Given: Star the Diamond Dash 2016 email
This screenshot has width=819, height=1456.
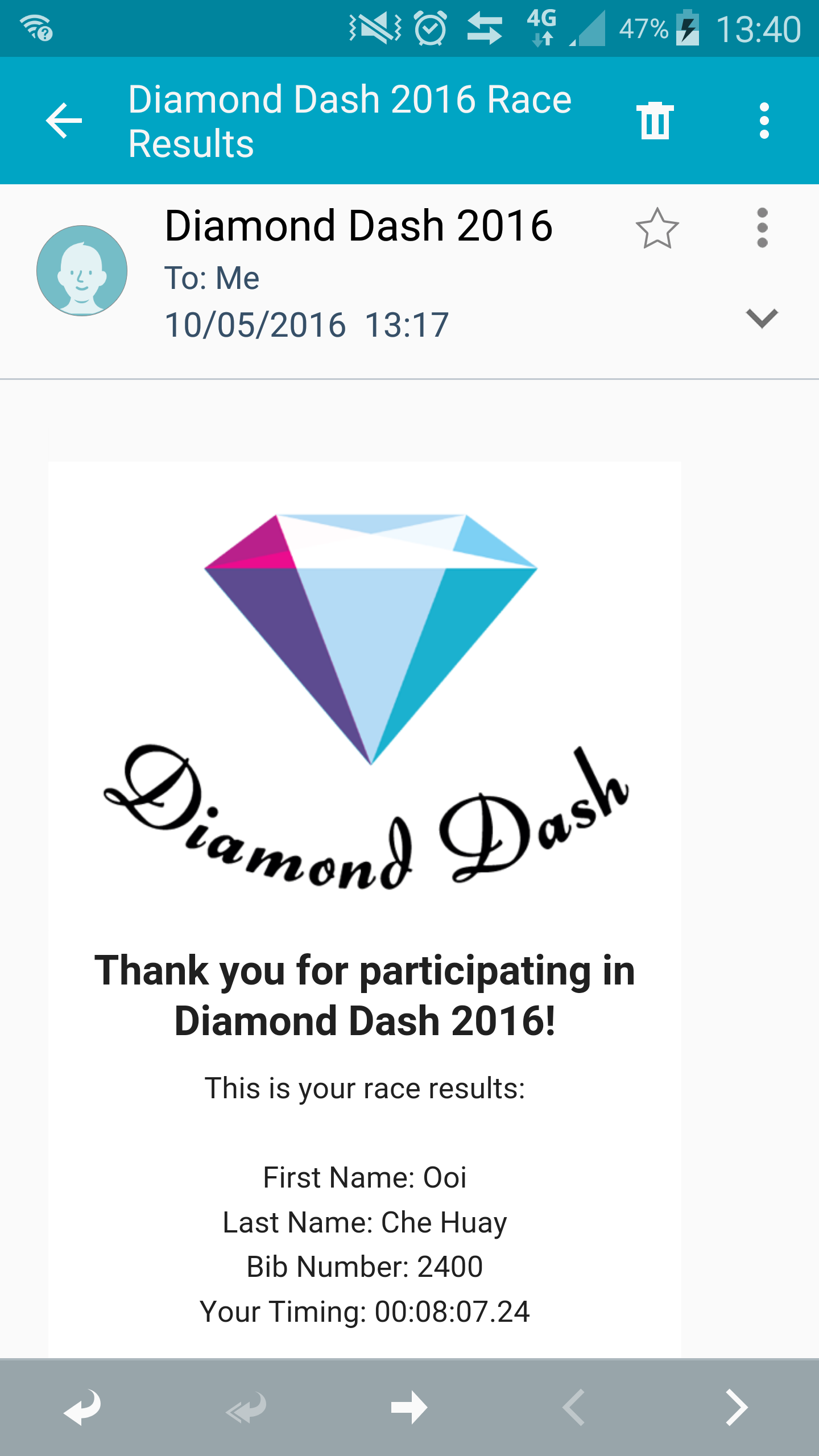Looking at the screenshot, I should [657, 228].
